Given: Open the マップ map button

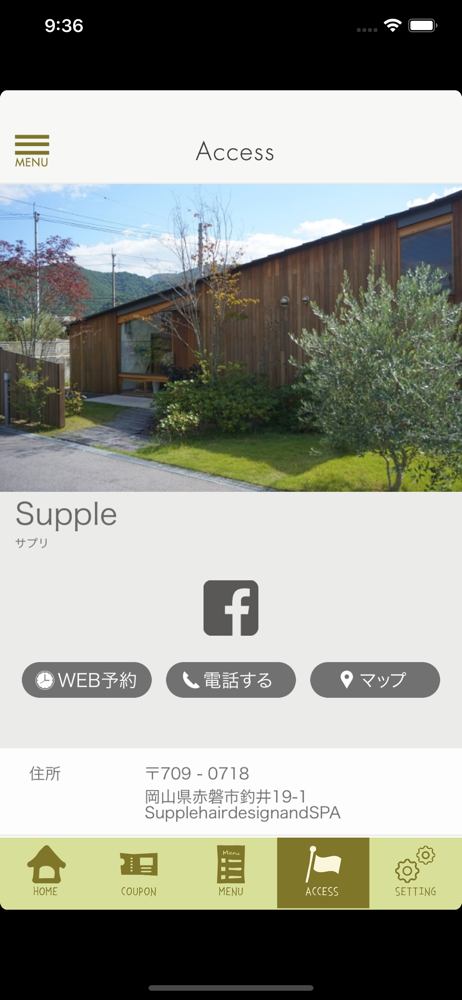Looking at the screenshot, I should tap(375, 680).
